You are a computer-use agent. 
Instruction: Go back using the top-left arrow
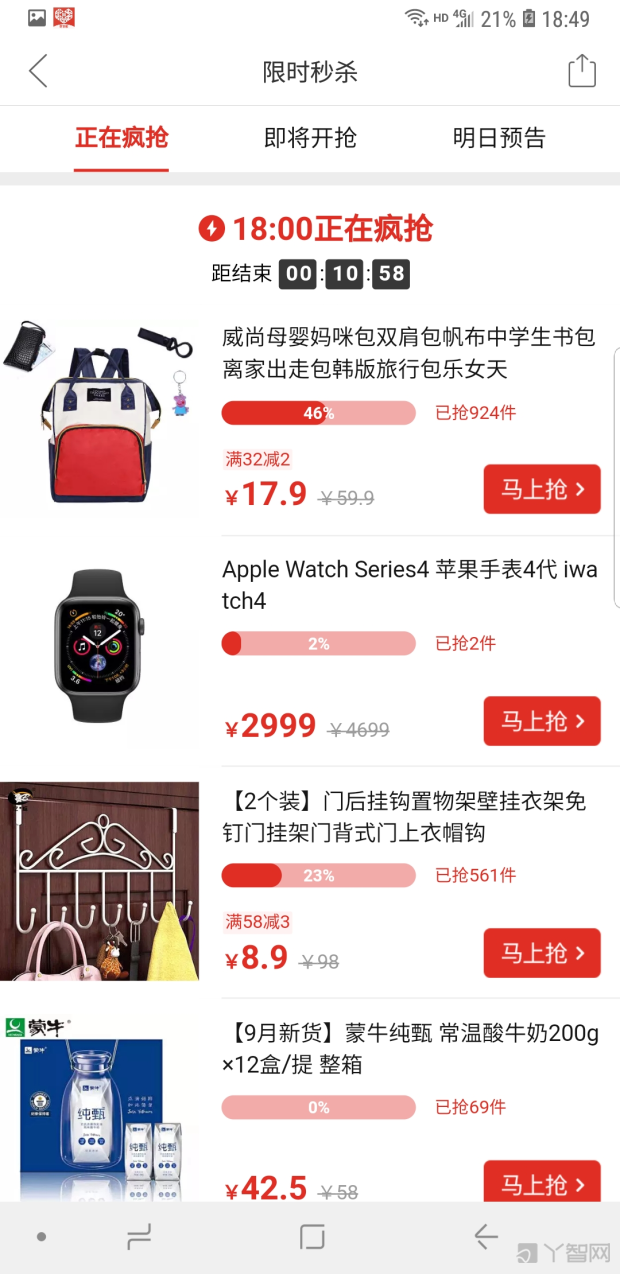pos(38,71)
